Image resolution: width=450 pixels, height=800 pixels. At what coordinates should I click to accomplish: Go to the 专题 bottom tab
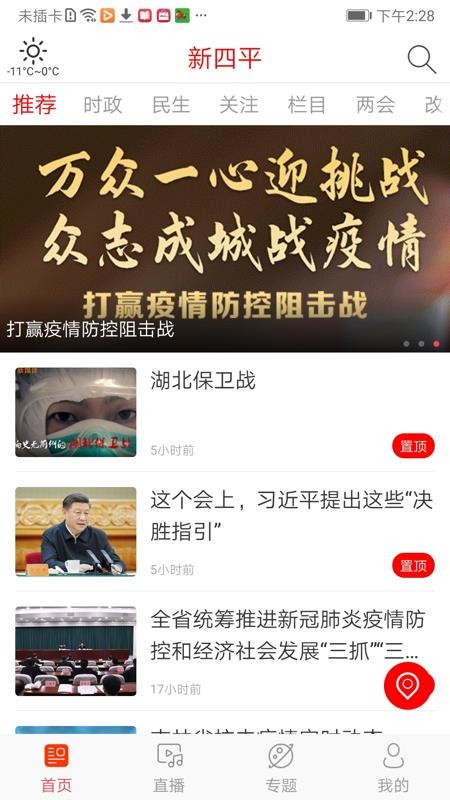[x=281, y=767]
